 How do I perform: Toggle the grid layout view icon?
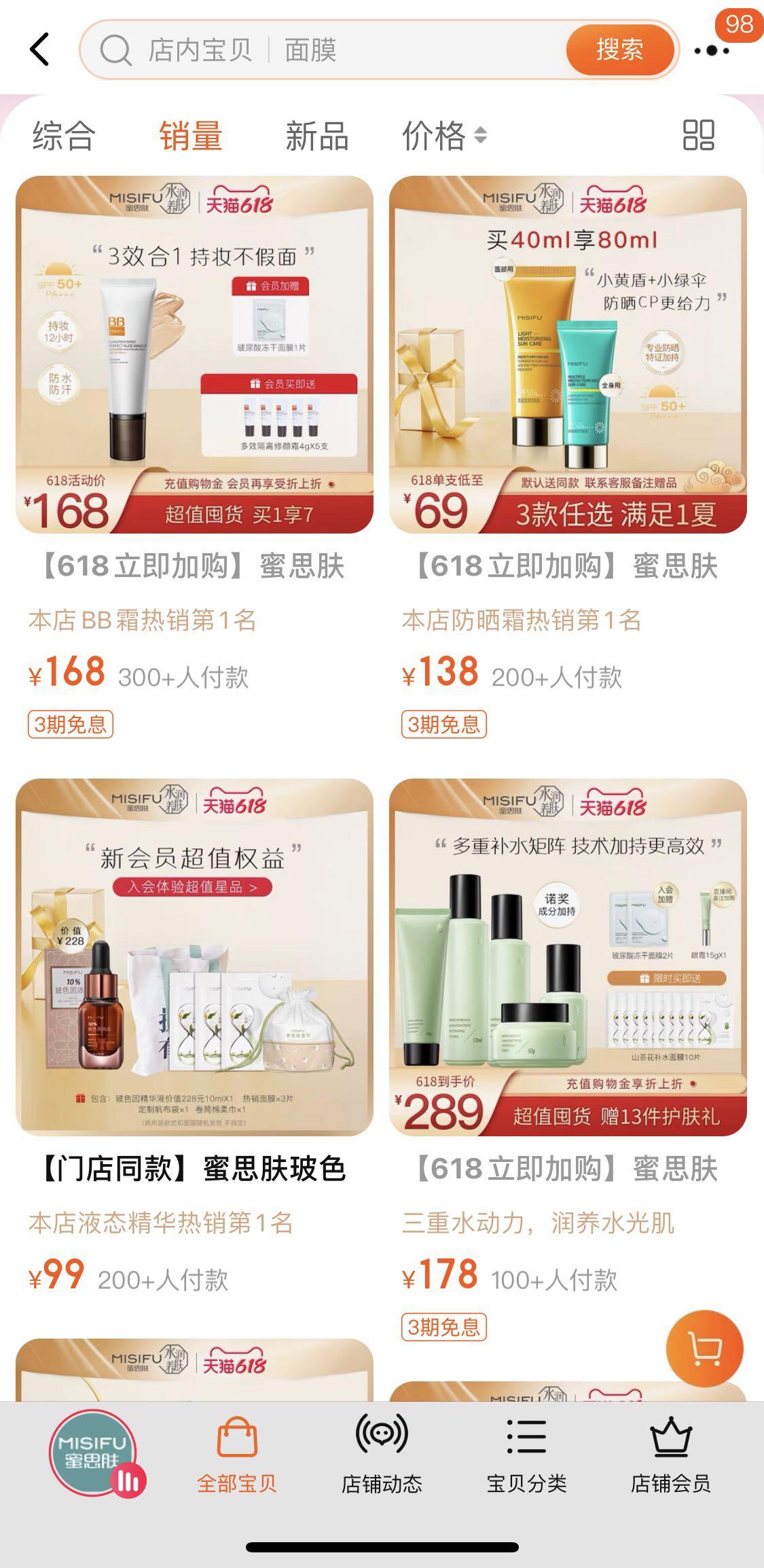coord(698,134)
